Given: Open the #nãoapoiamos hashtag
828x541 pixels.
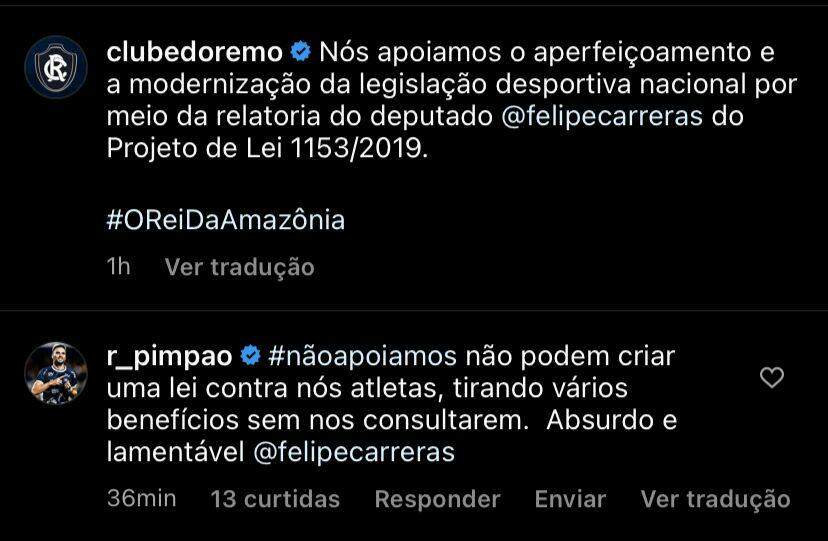Looking at the screenshot, I should click(x=362, y=356).
